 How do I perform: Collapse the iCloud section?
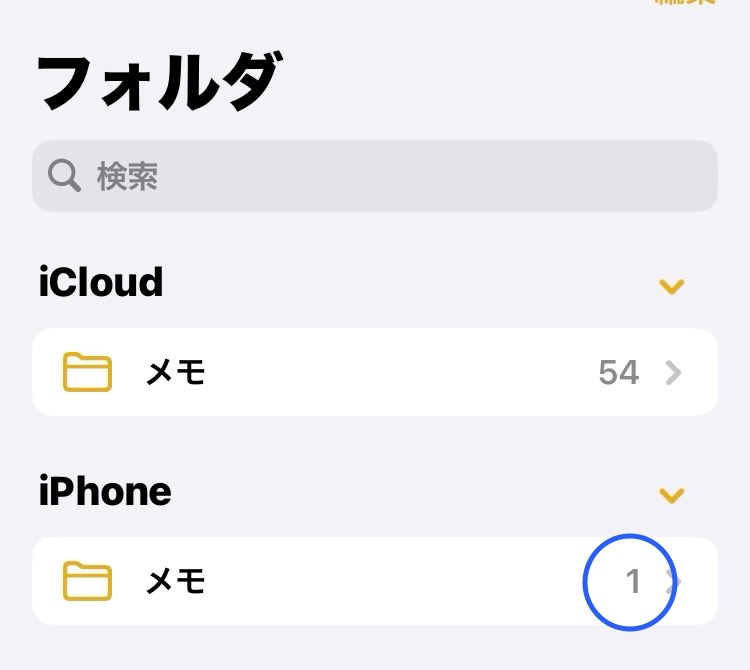pyautogui.click(x=672, y=287)
